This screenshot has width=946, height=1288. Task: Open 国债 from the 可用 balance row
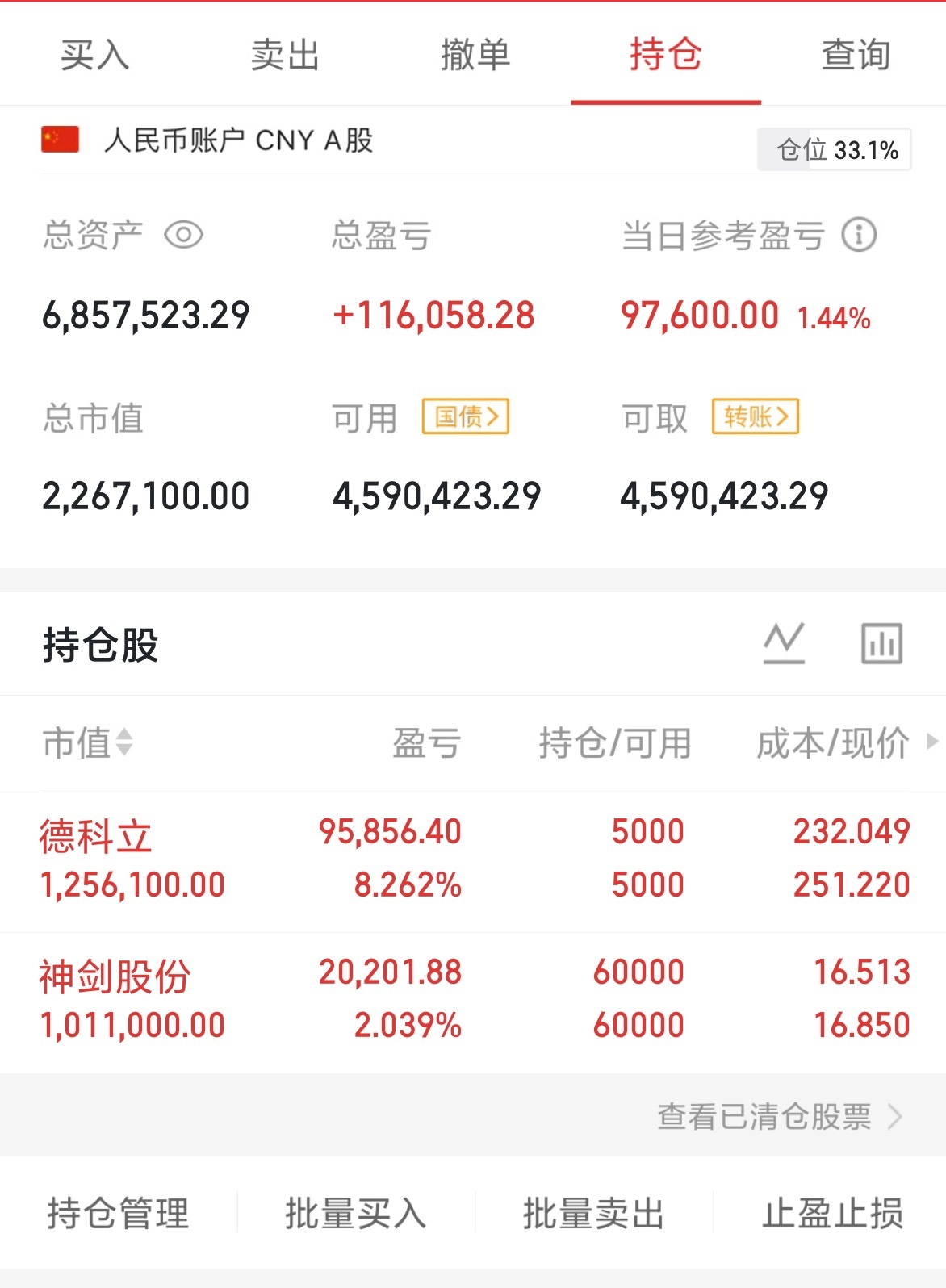(465, 417)
